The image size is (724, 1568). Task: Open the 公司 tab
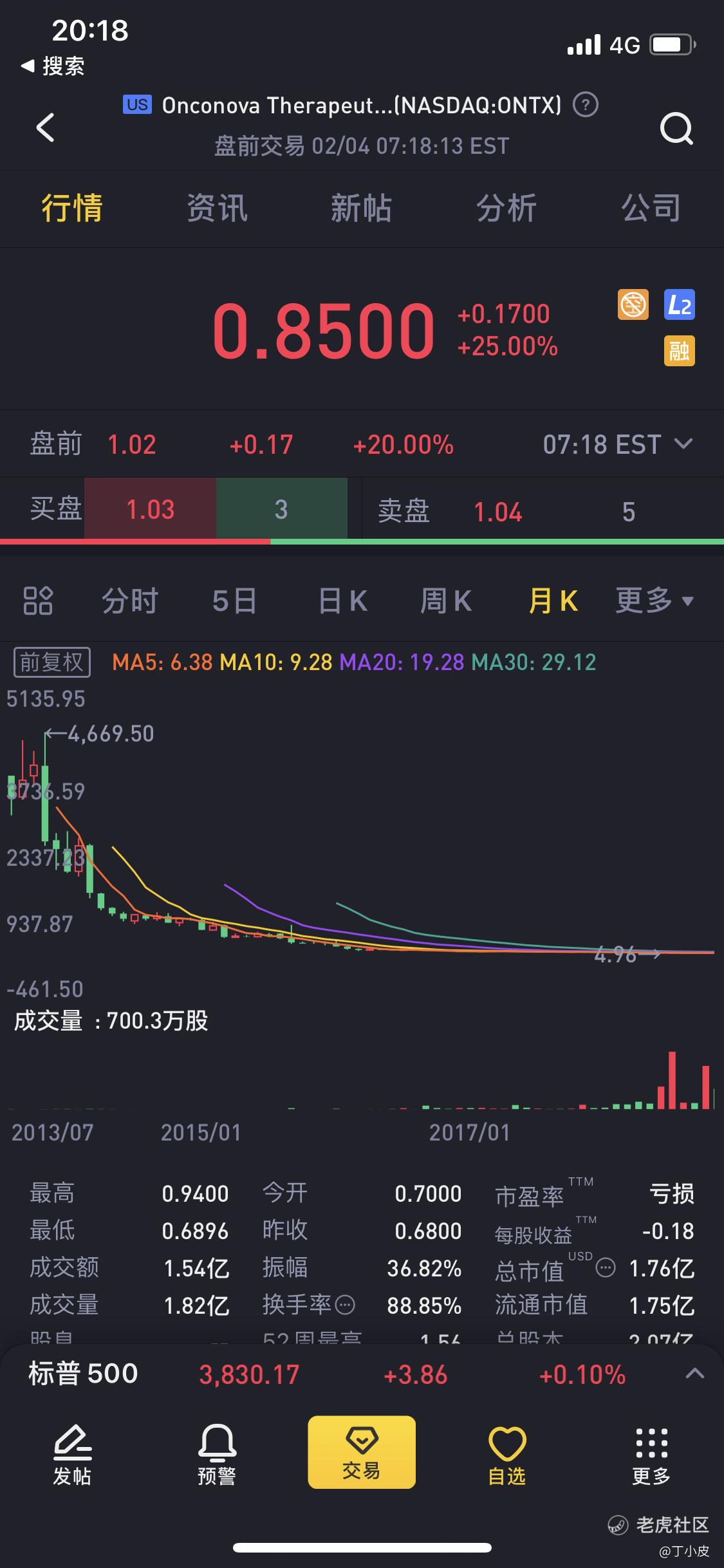(651, 208)
